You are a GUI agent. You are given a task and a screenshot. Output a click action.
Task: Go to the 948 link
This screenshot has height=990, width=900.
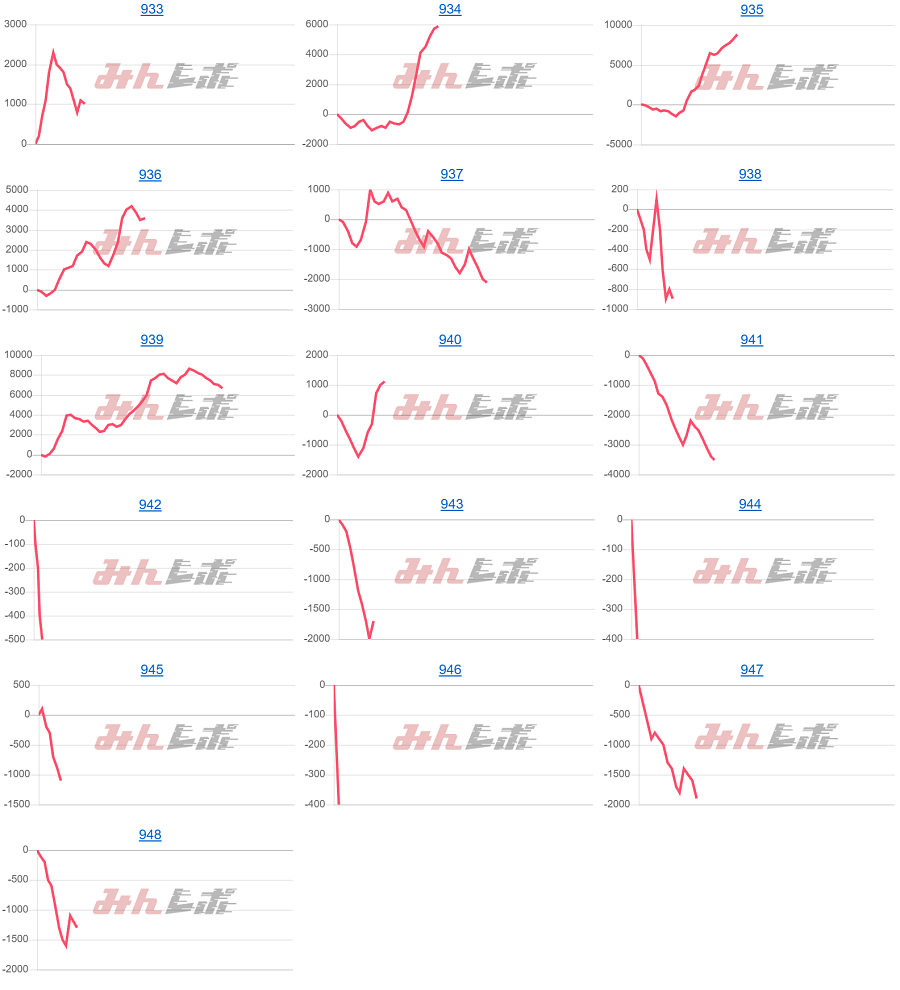pos(150,834)
